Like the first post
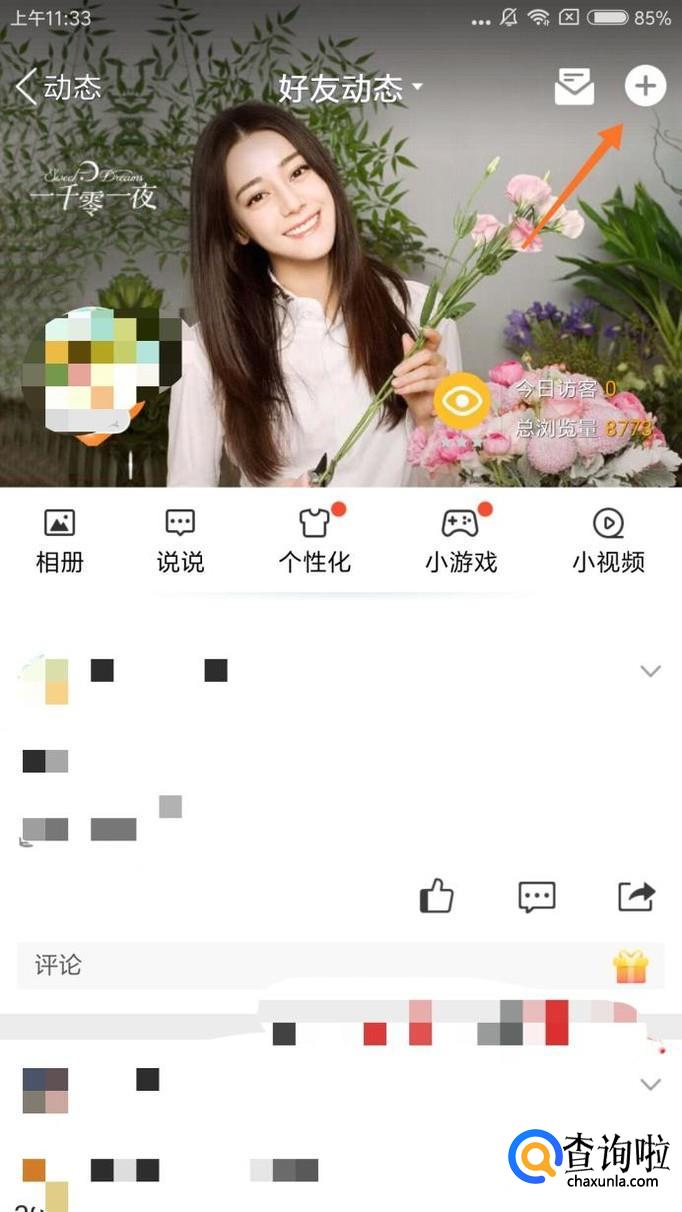Image resolution: width=682 pixels, height=1212 pixels. point(436,896)
